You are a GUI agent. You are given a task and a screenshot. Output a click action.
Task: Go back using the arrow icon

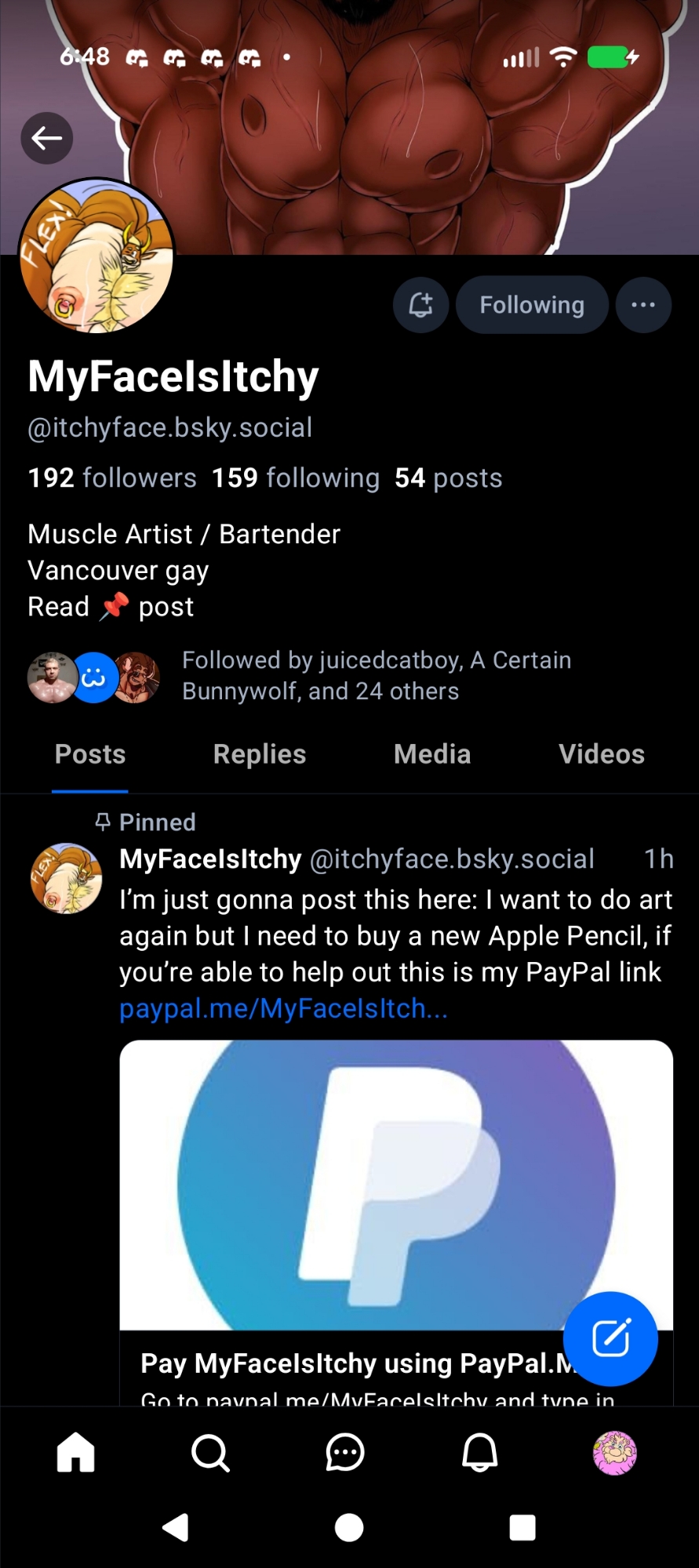(x=47, y=139)
